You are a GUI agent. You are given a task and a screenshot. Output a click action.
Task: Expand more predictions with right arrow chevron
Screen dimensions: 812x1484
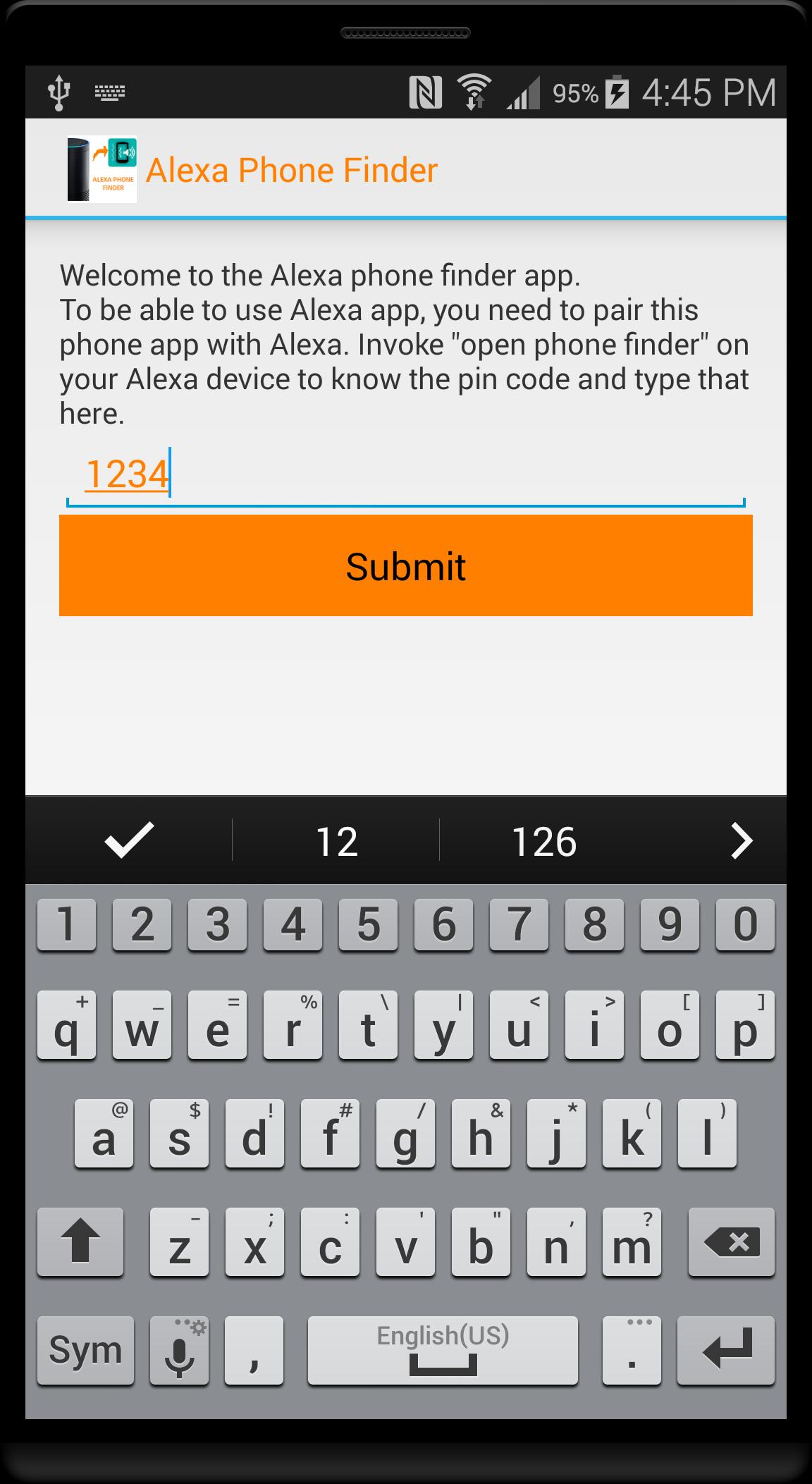[x=740, y=842]
